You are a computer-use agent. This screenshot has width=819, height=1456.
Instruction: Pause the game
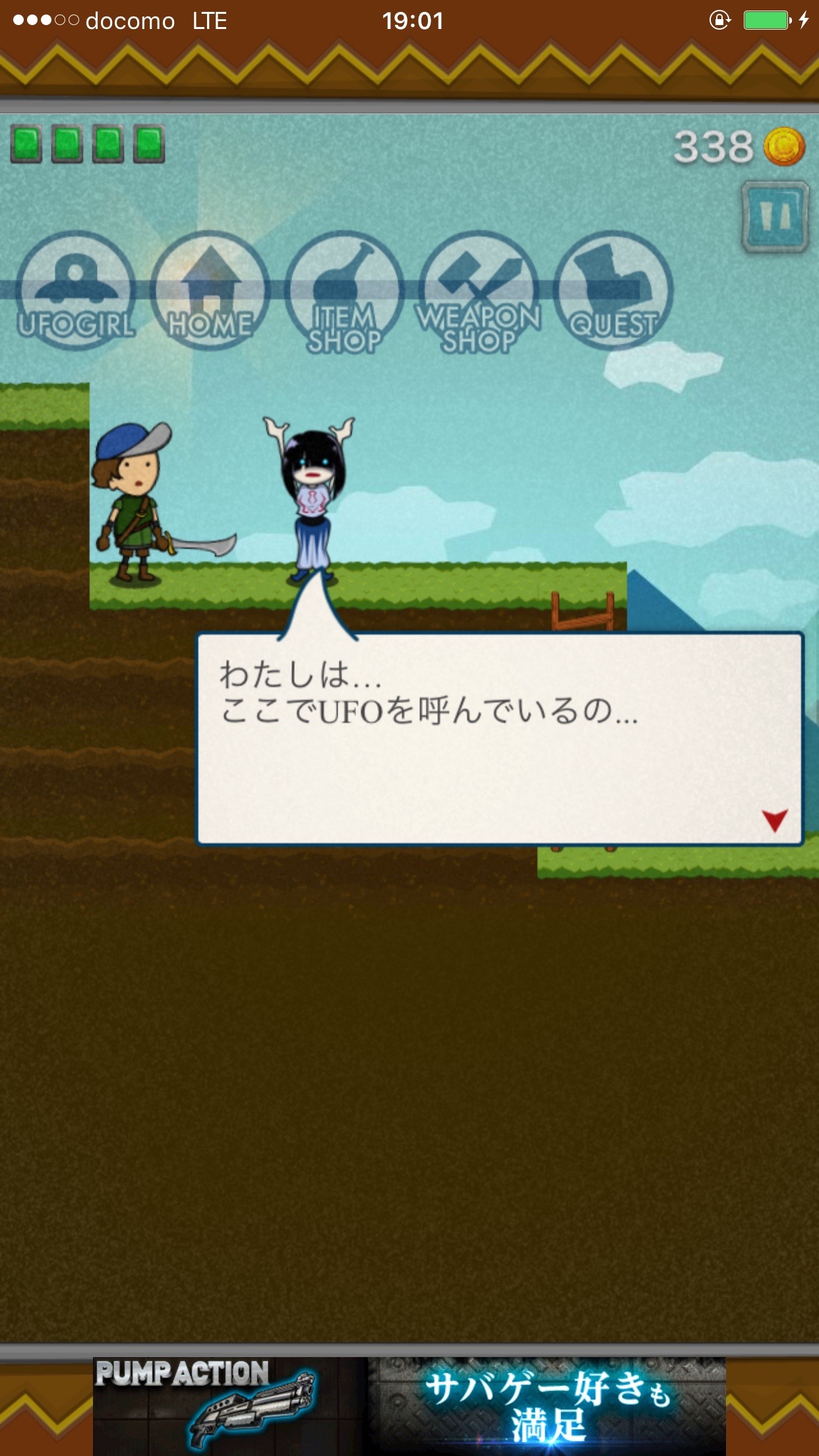tap(775, 216)
